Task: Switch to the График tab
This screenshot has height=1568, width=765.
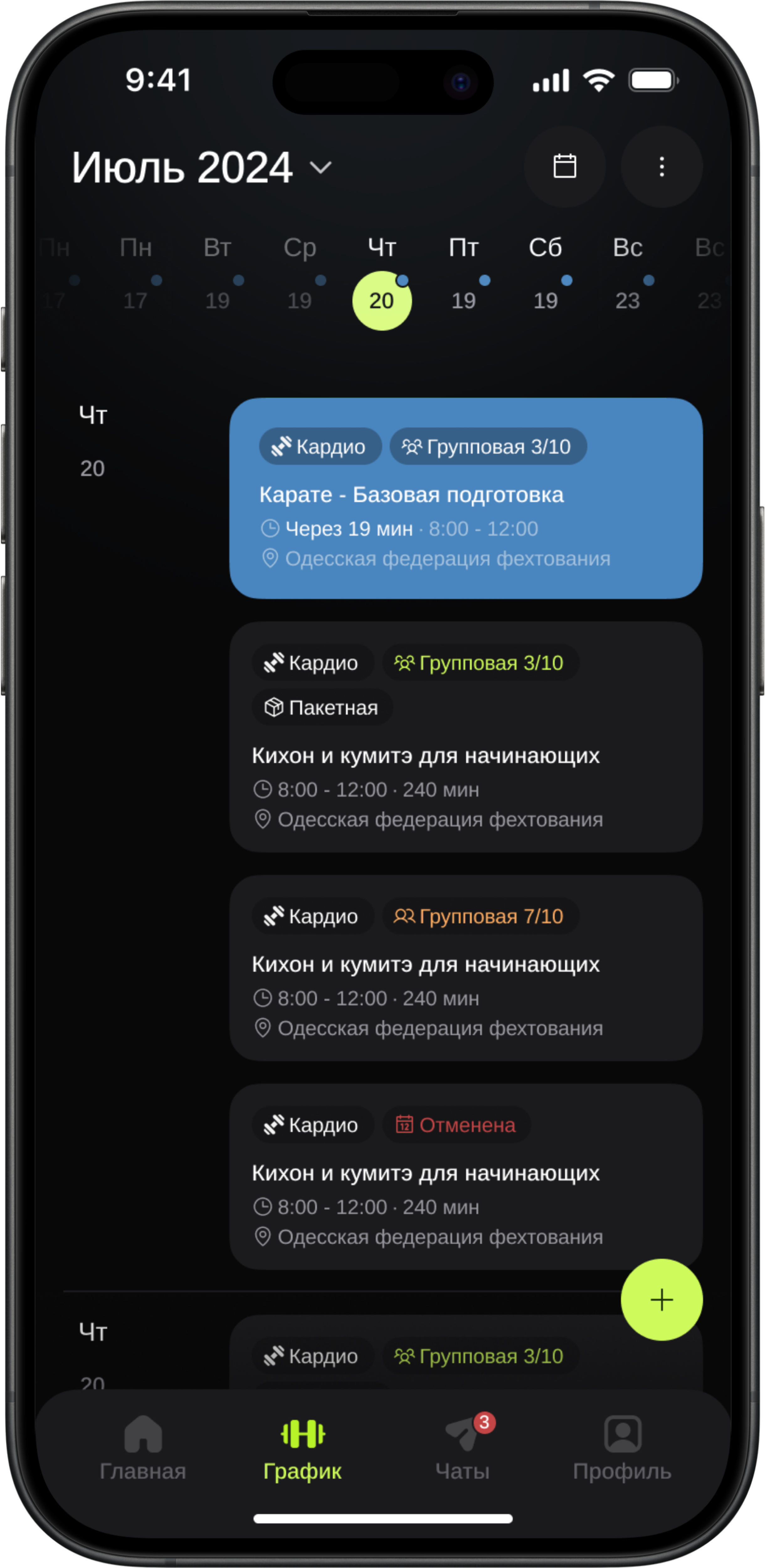Action: (303, 1449)
